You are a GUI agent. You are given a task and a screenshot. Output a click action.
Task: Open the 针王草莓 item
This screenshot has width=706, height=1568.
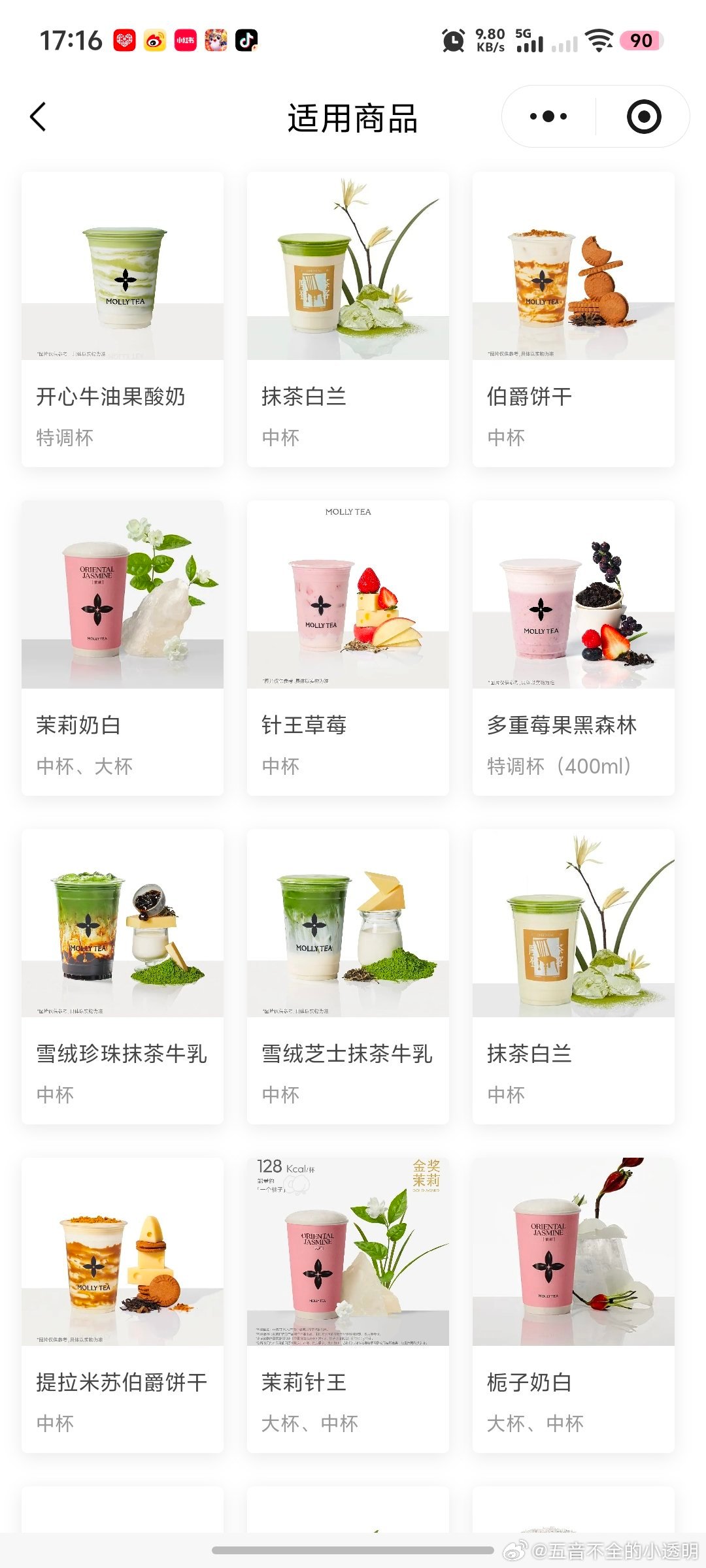[x=348, y=647]
